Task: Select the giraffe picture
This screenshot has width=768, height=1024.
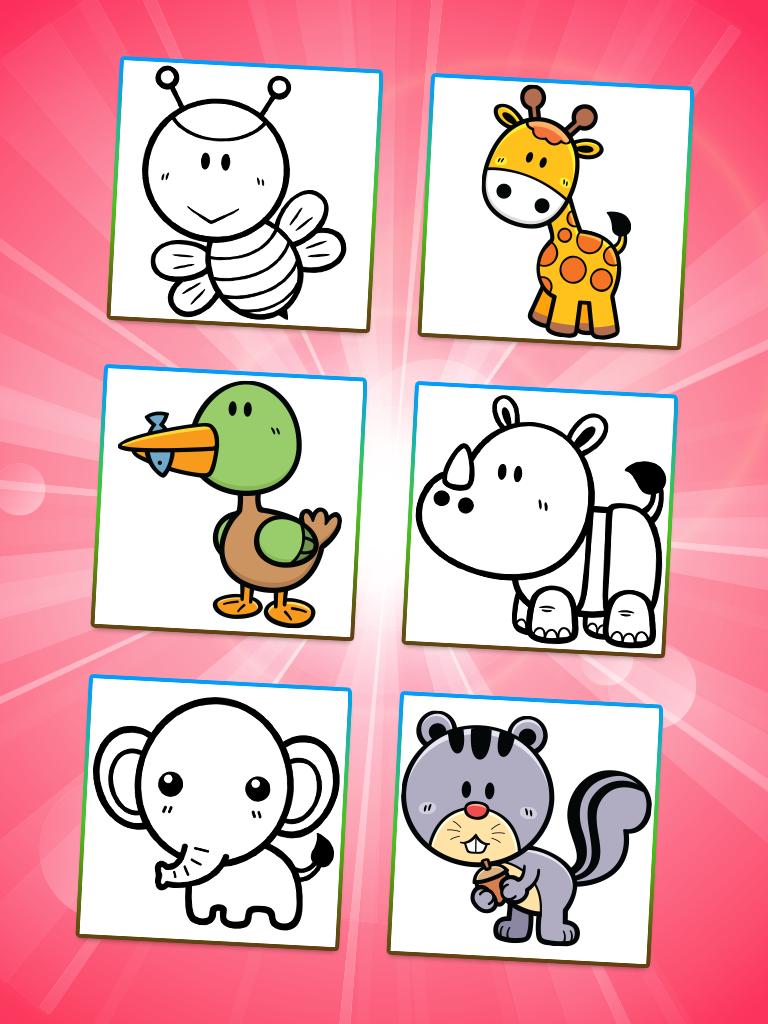Action: click(x=556, y=211)
